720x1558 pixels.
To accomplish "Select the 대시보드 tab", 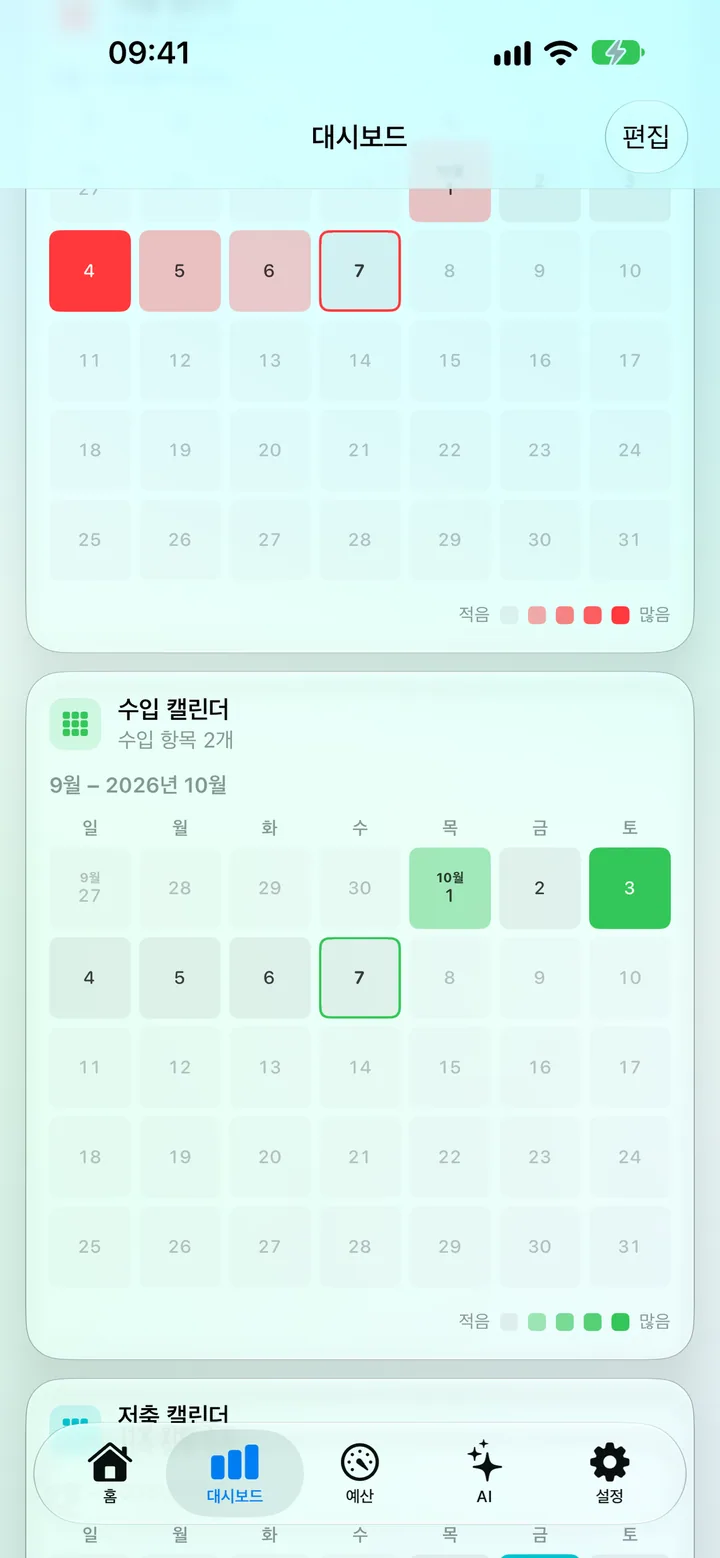I will tap(235, 1474).
